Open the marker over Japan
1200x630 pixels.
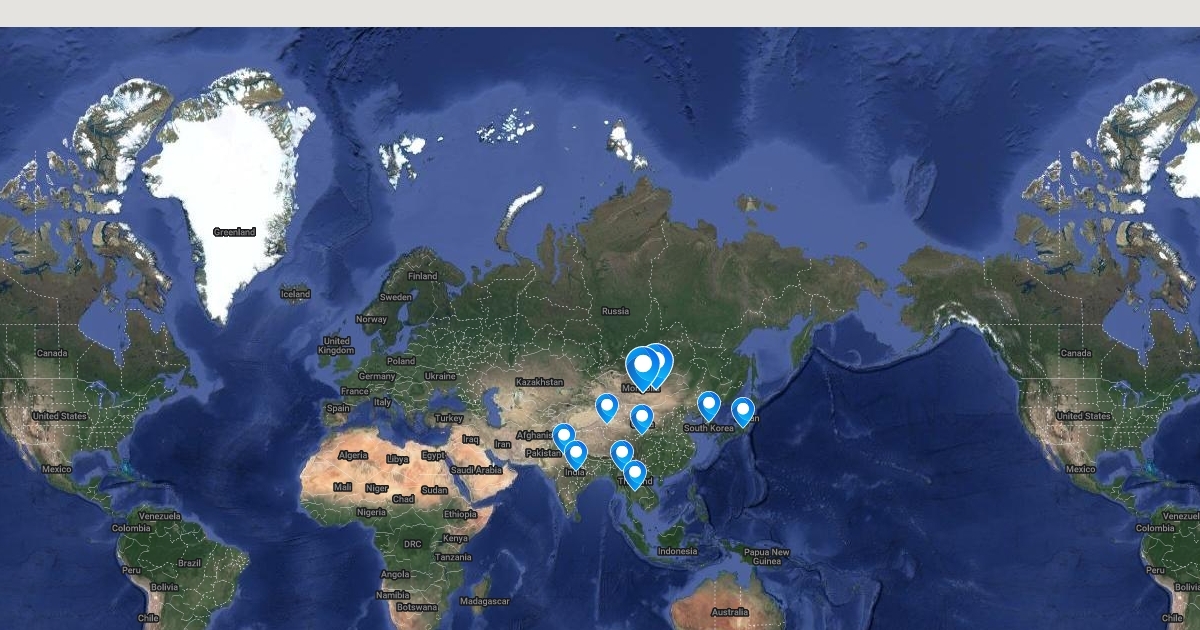(743, 412)
